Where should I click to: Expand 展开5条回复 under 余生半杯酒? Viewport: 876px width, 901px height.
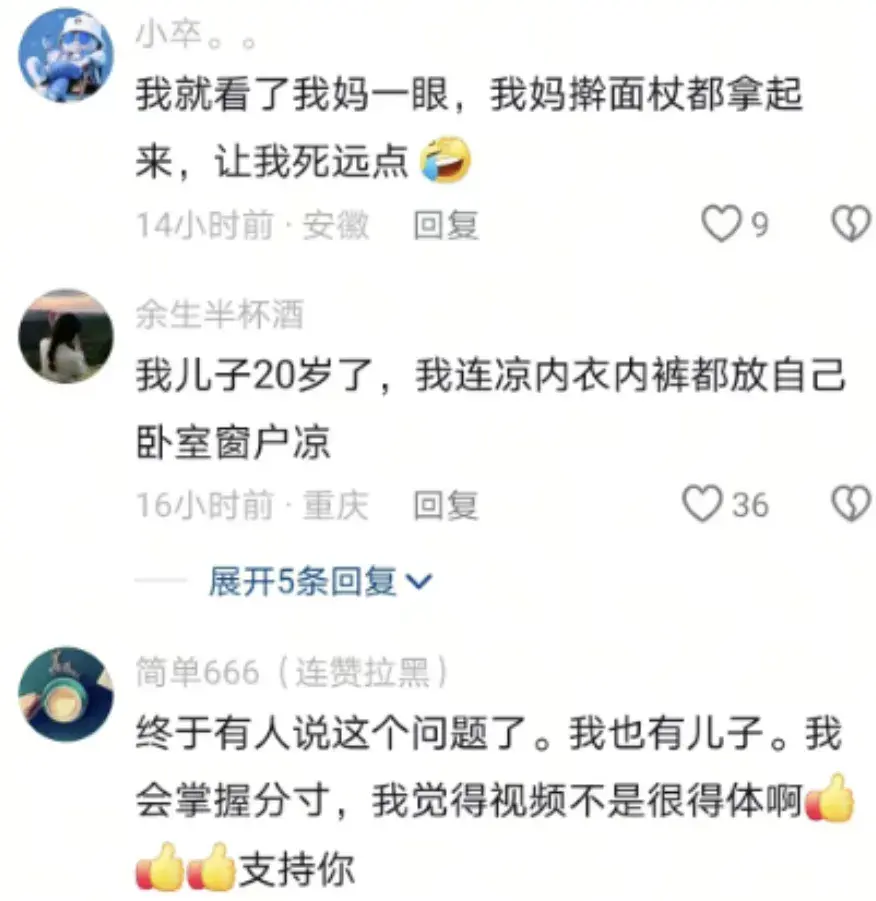[x=320, y=581]
